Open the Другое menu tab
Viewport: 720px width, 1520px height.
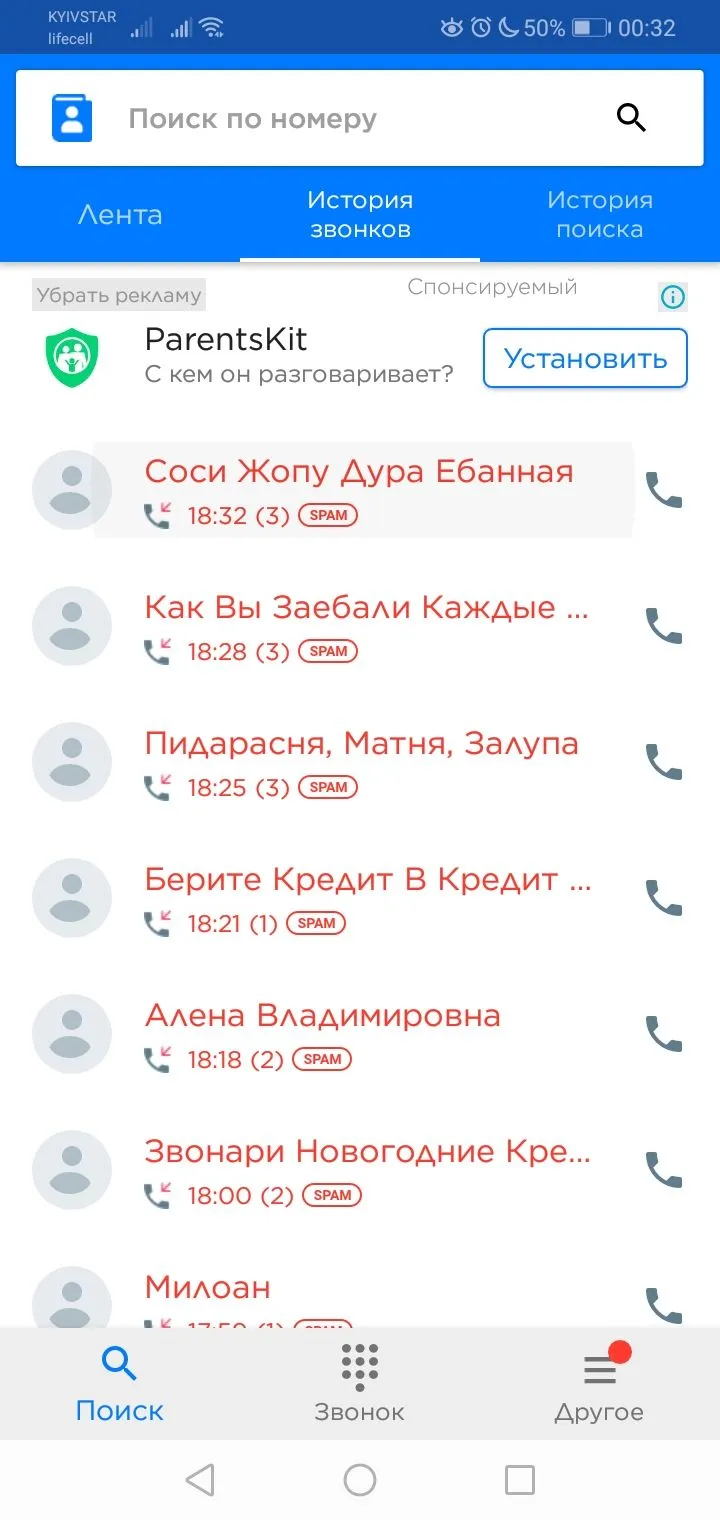[599, 1384]
